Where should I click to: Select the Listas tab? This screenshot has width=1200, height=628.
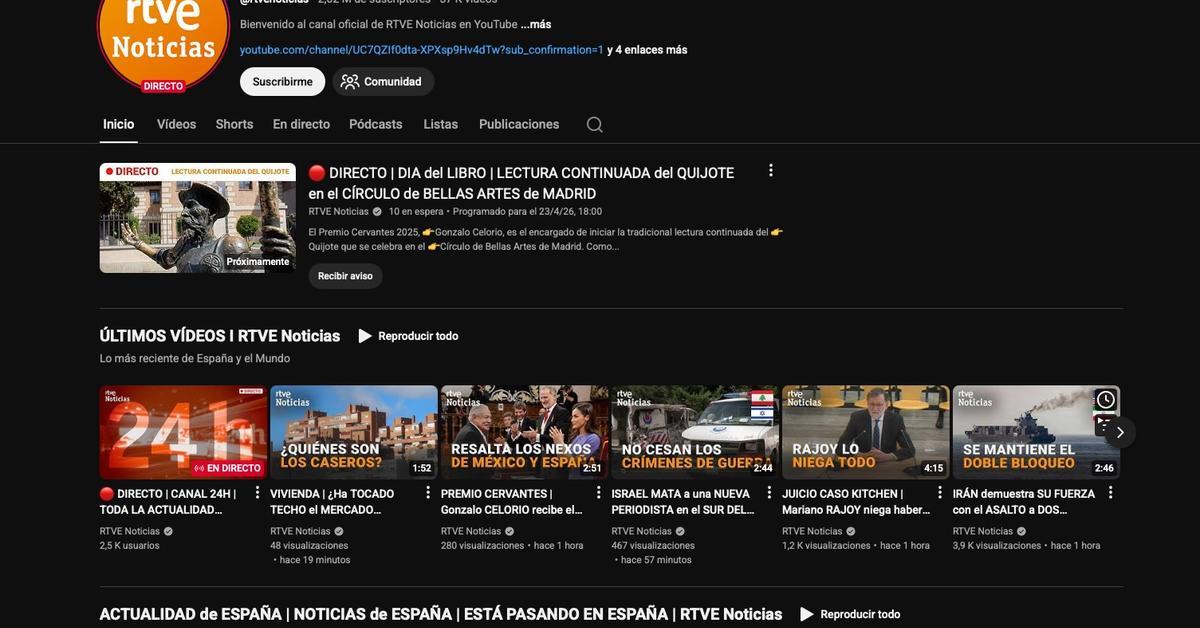click(x=440, y=124)
